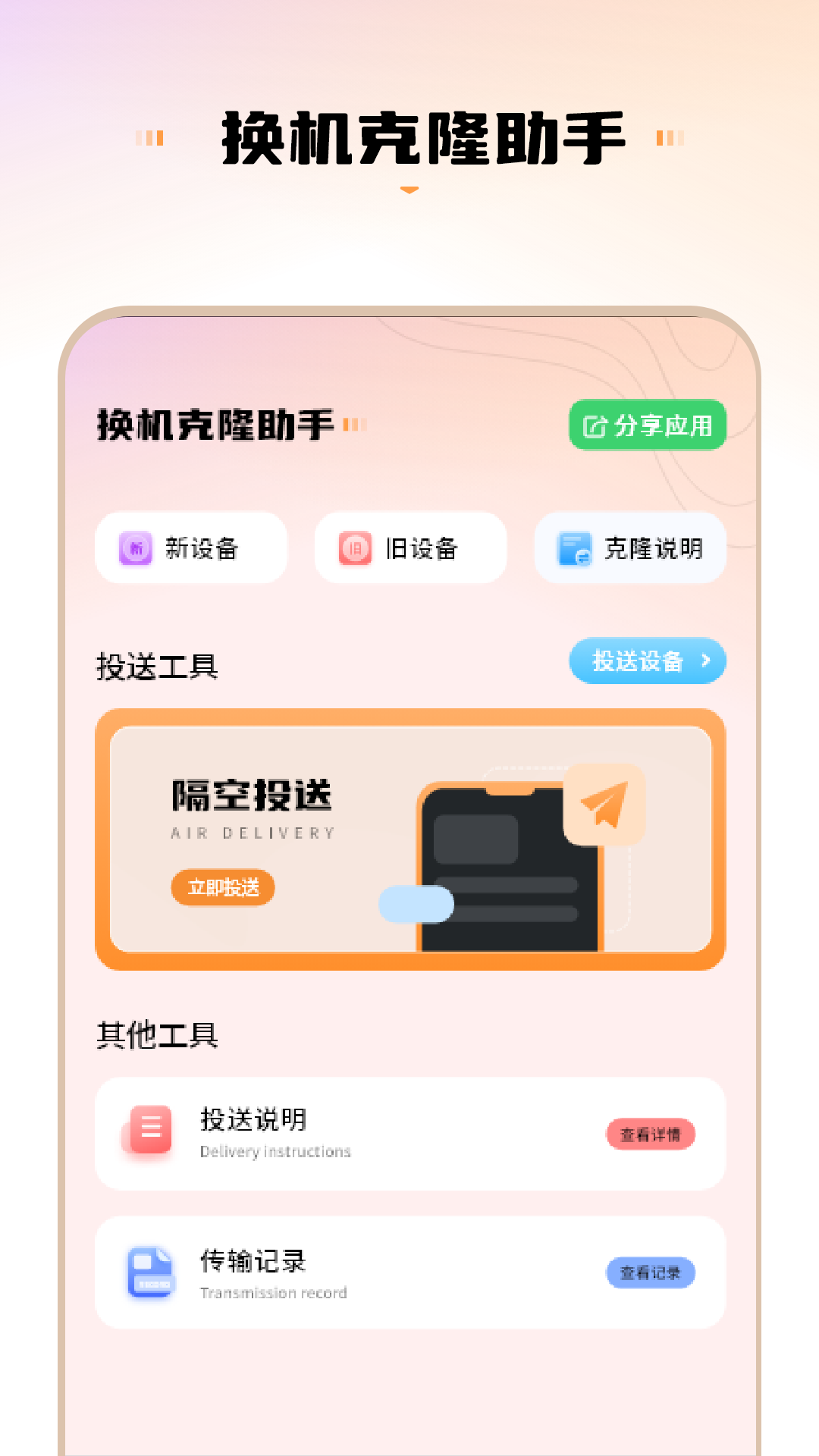Screen dimensions: 819x1456
Task: Click the red 旧设备 badge icon
Action: tap(353, 548)
